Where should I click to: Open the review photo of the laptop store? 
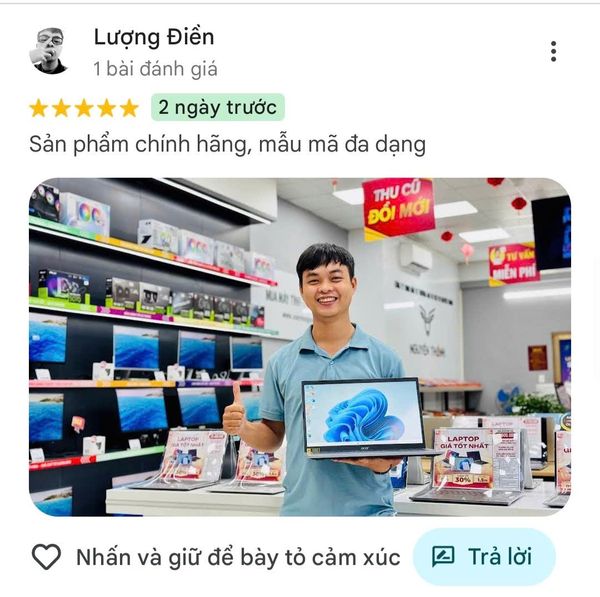coord(299,347)
